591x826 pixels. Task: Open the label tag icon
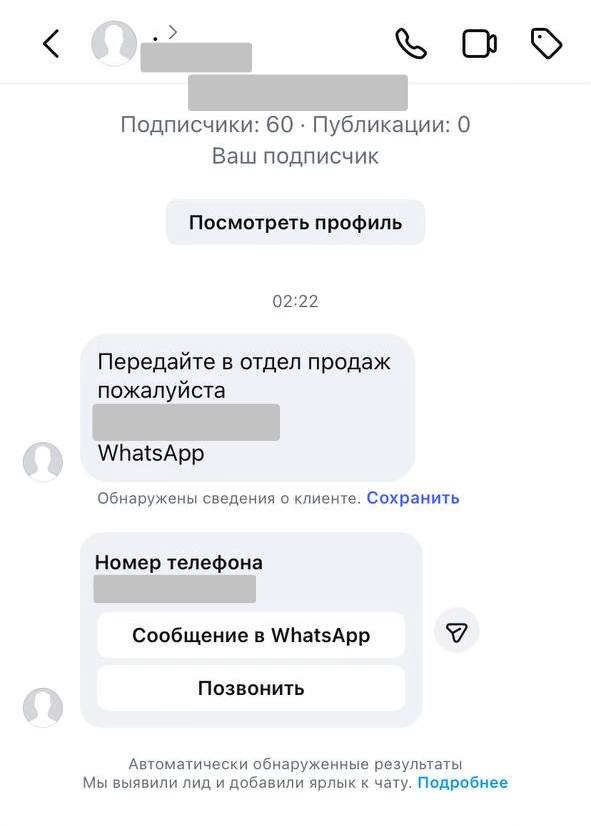pos(546,43)
